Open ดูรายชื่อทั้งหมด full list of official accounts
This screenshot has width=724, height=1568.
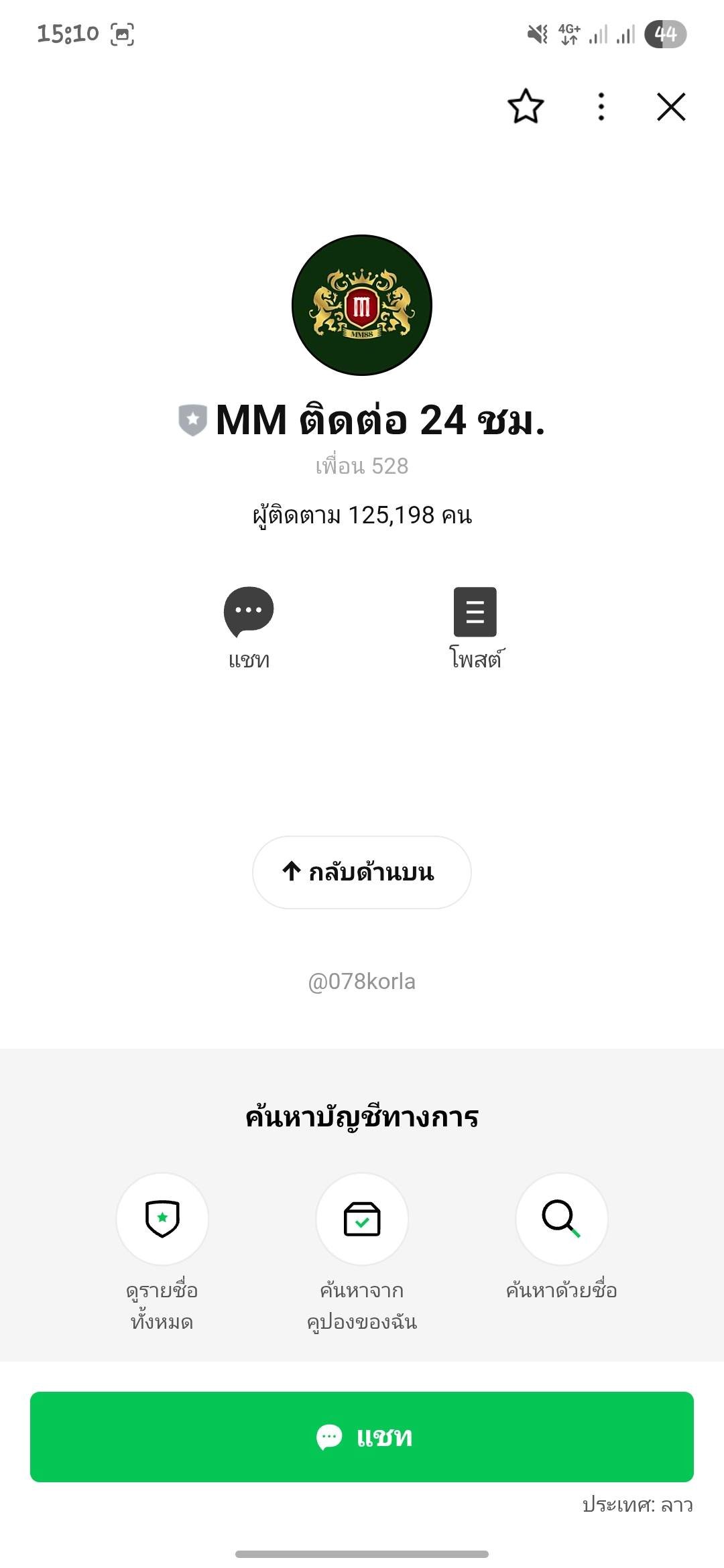pyautogui.click(x=162, y=1218)
